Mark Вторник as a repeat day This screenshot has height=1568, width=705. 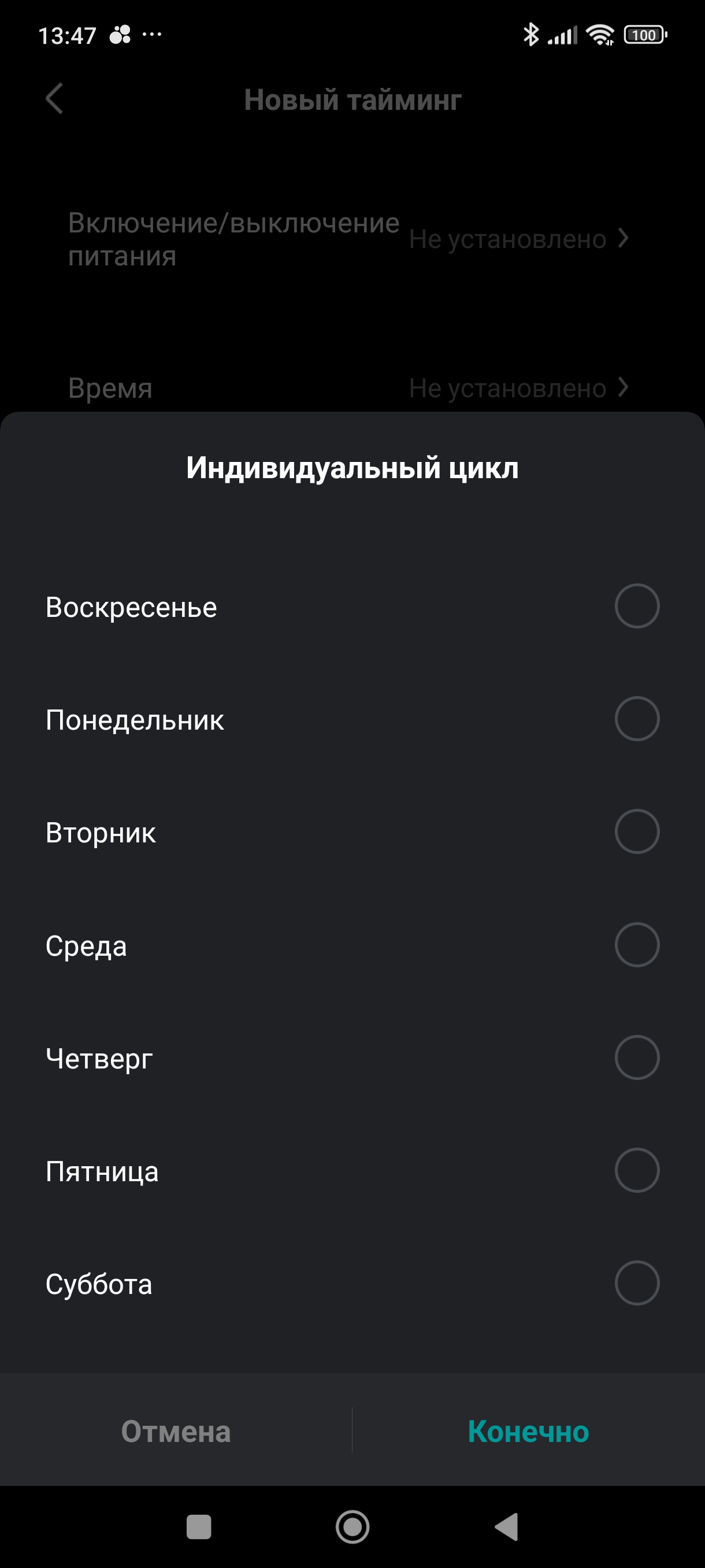pyautogui.click(x=636, y=831)
